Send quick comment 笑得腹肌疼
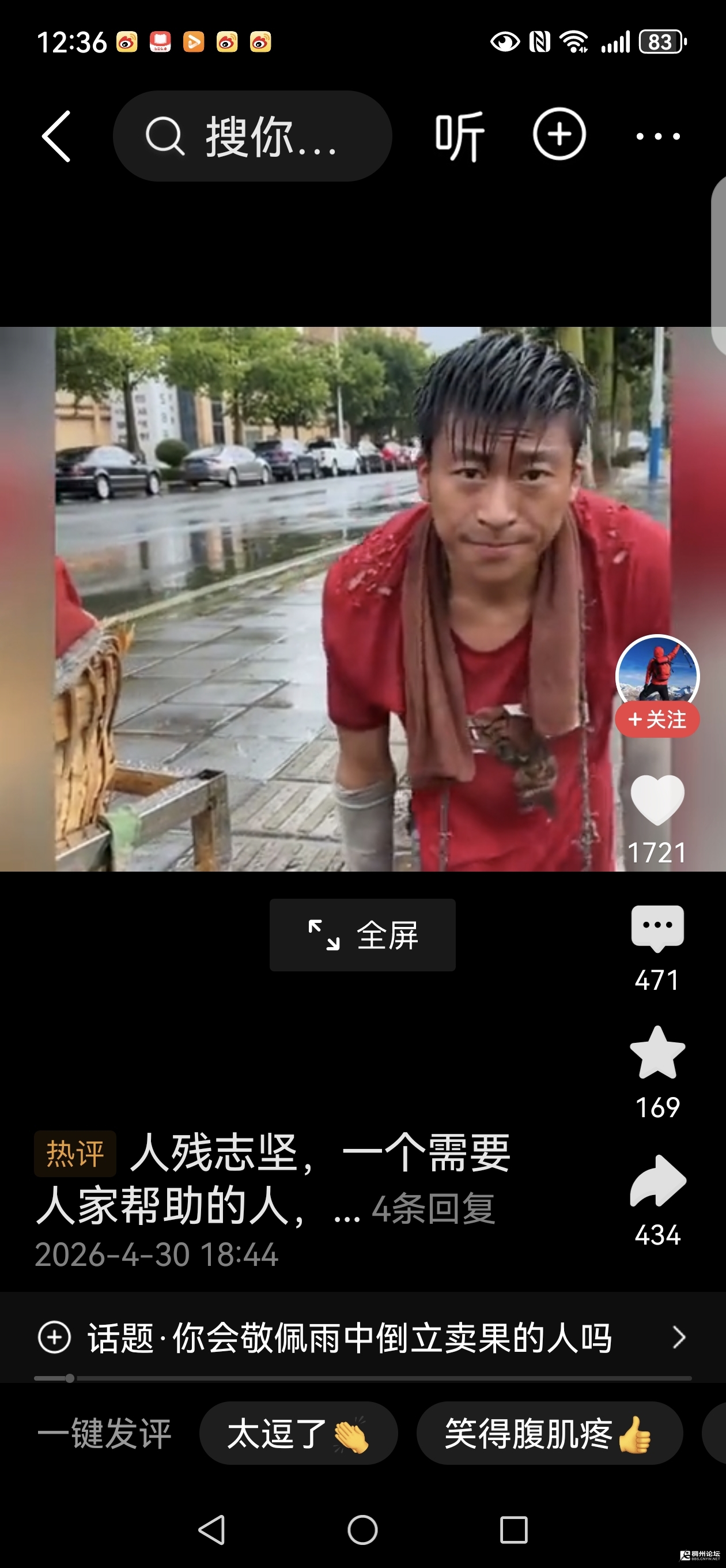The width and height of the screenshot is (726, 1568). (550, 1434)
